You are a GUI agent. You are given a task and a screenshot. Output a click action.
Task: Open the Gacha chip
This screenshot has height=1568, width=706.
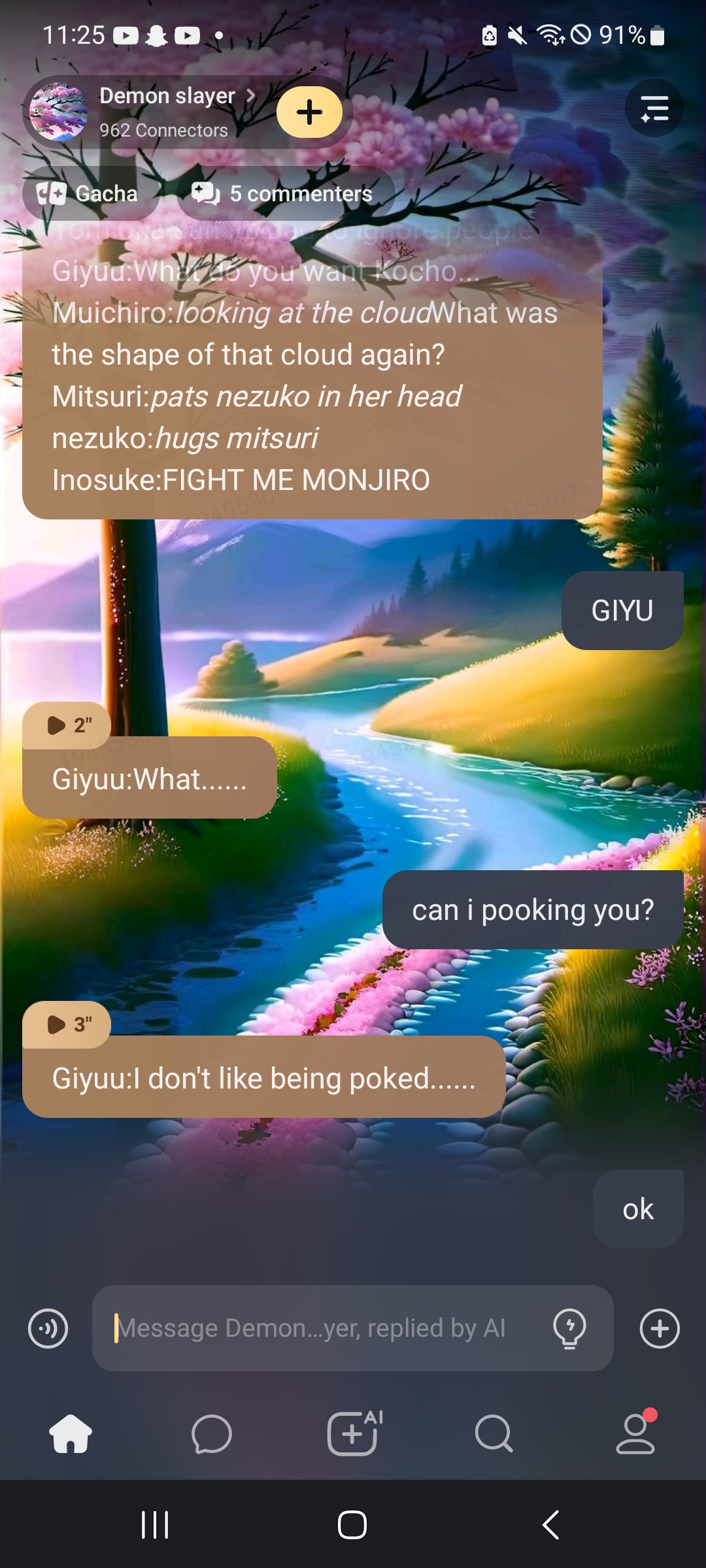[x=90, y=193]
